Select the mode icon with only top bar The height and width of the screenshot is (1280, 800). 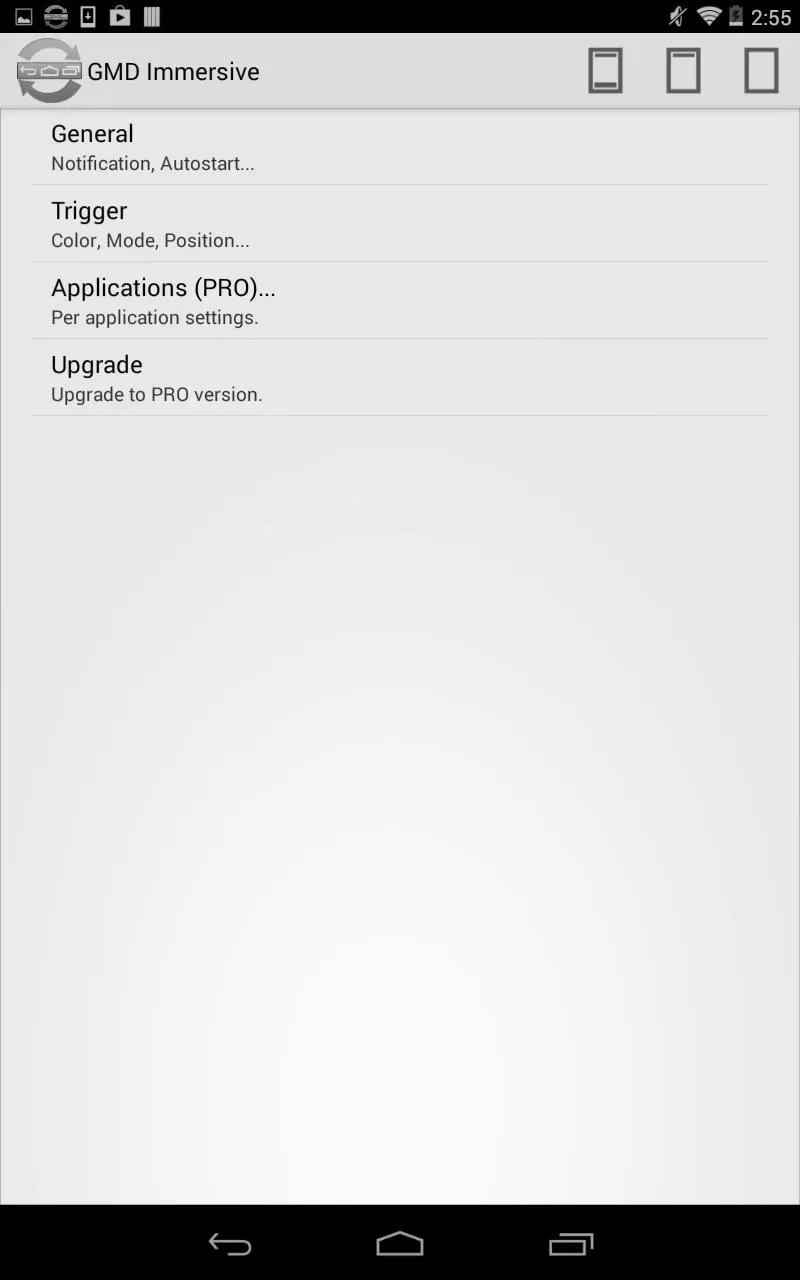pos(683,71)
